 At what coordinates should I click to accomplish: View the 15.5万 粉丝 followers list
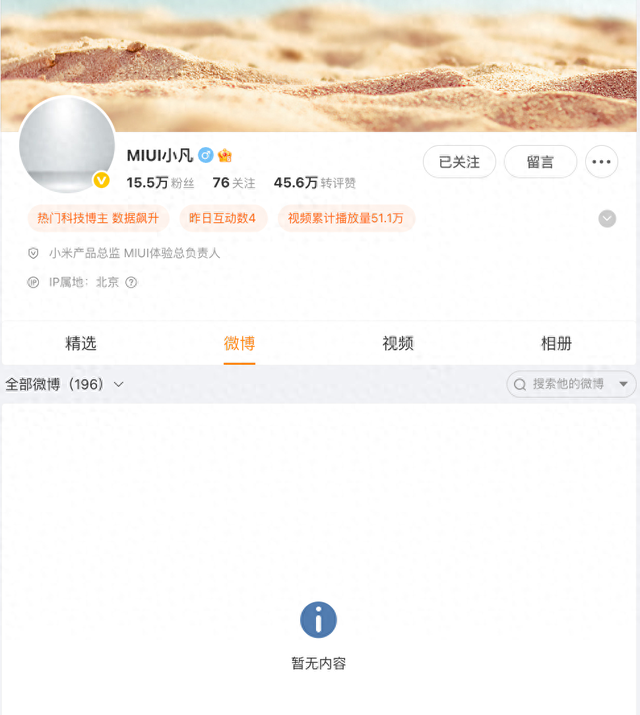click(160, 183)
